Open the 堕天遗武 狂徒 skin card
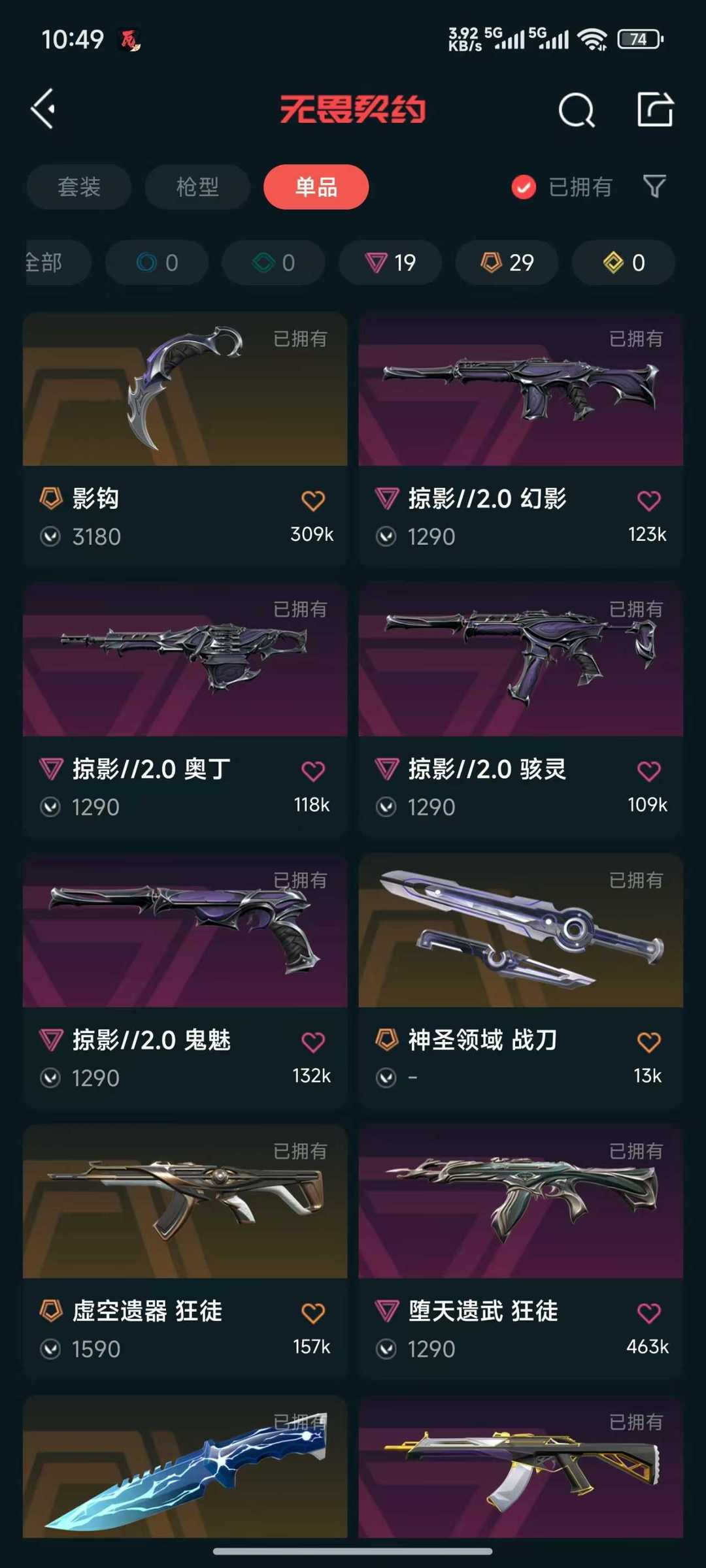 [x=521, y=1252]
